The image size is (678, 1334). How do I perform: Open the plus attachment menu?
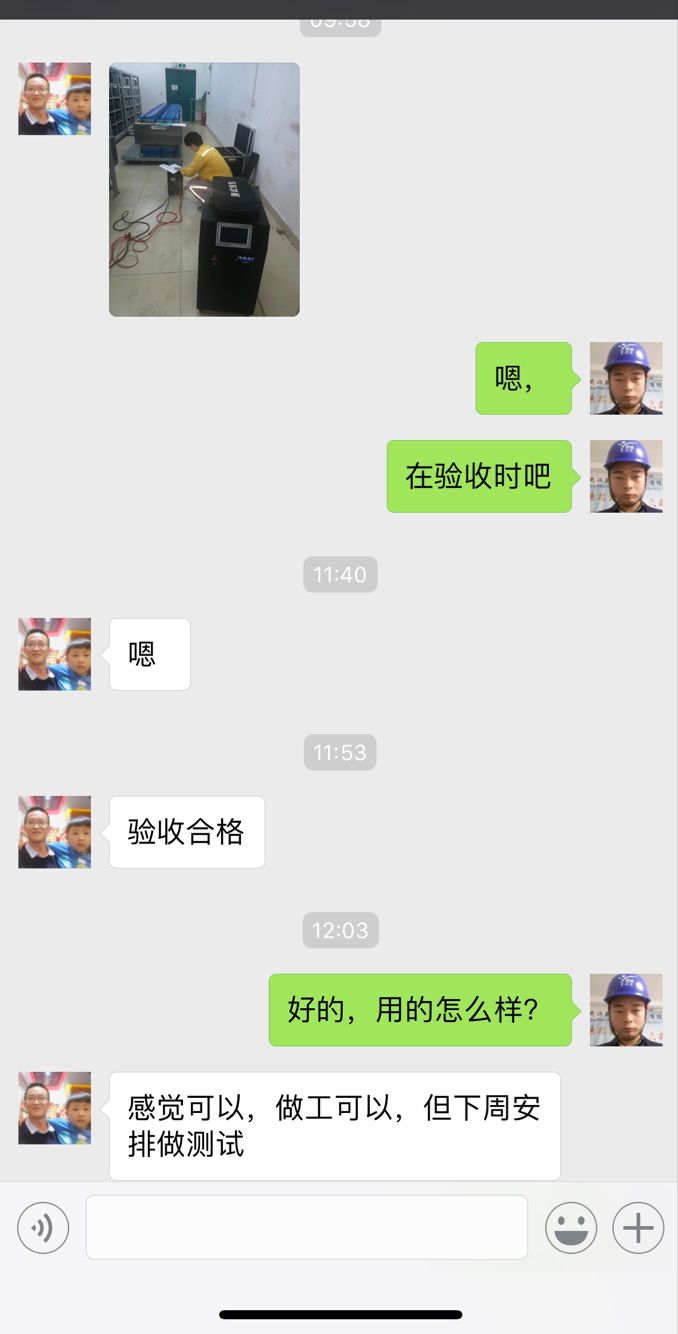point(638,1227)
